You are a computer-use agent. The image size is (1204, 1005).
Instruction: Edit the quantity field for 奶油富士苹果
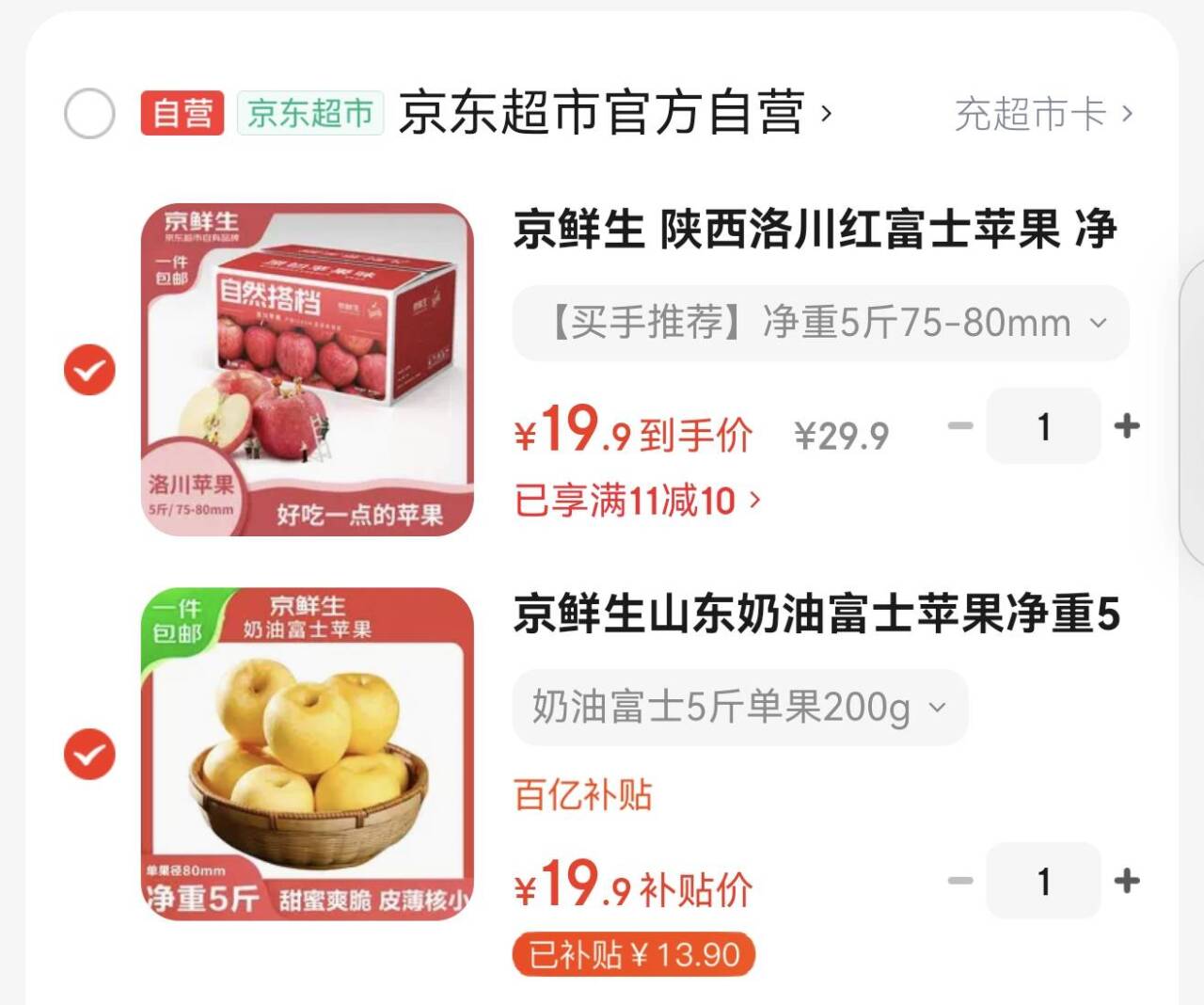1043,882
